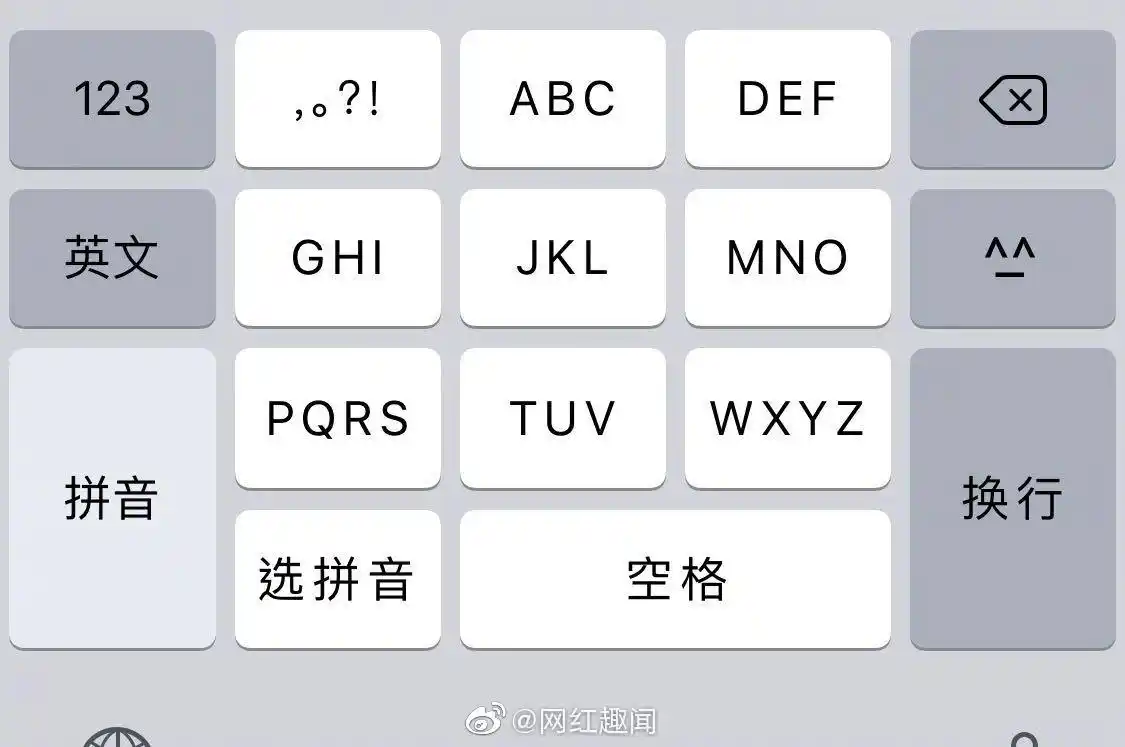Switch to the 123 number keypad
This screenshot has width=1125, height=747.
tap(112, 98)
